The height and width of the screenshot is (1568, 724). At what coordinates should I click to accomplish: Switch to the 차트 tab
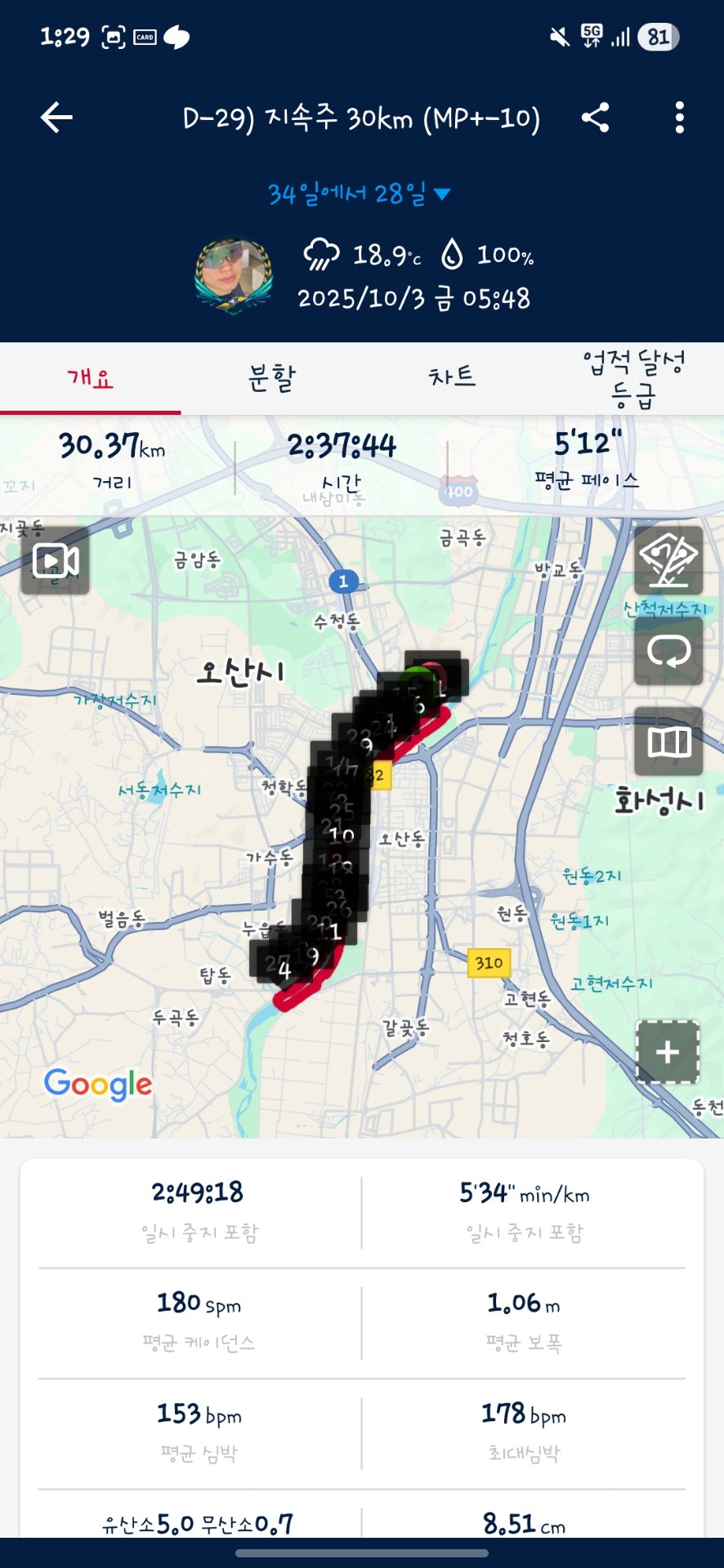[452, 376]
